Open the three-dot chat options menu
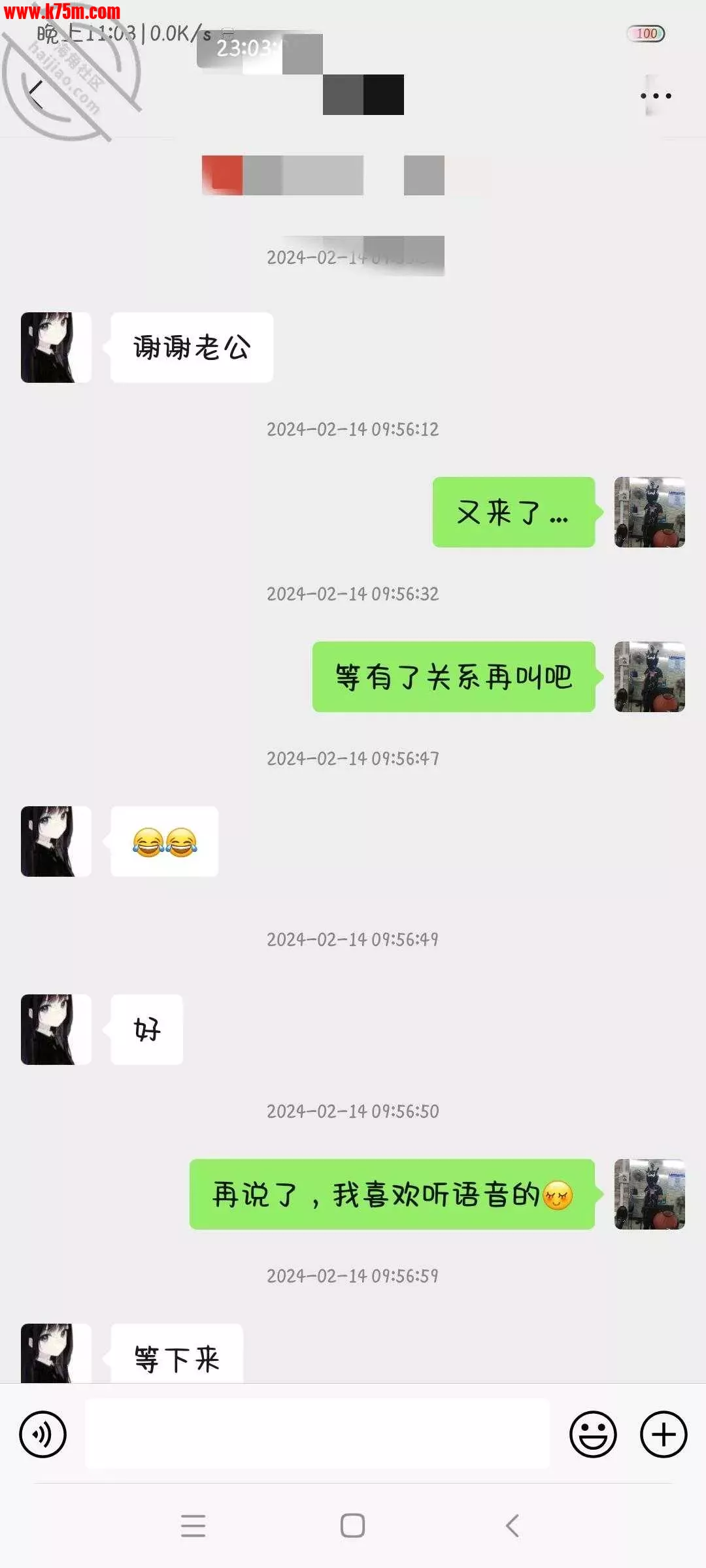This screenshot has height=1568, width=706. (x=656, y=96)
